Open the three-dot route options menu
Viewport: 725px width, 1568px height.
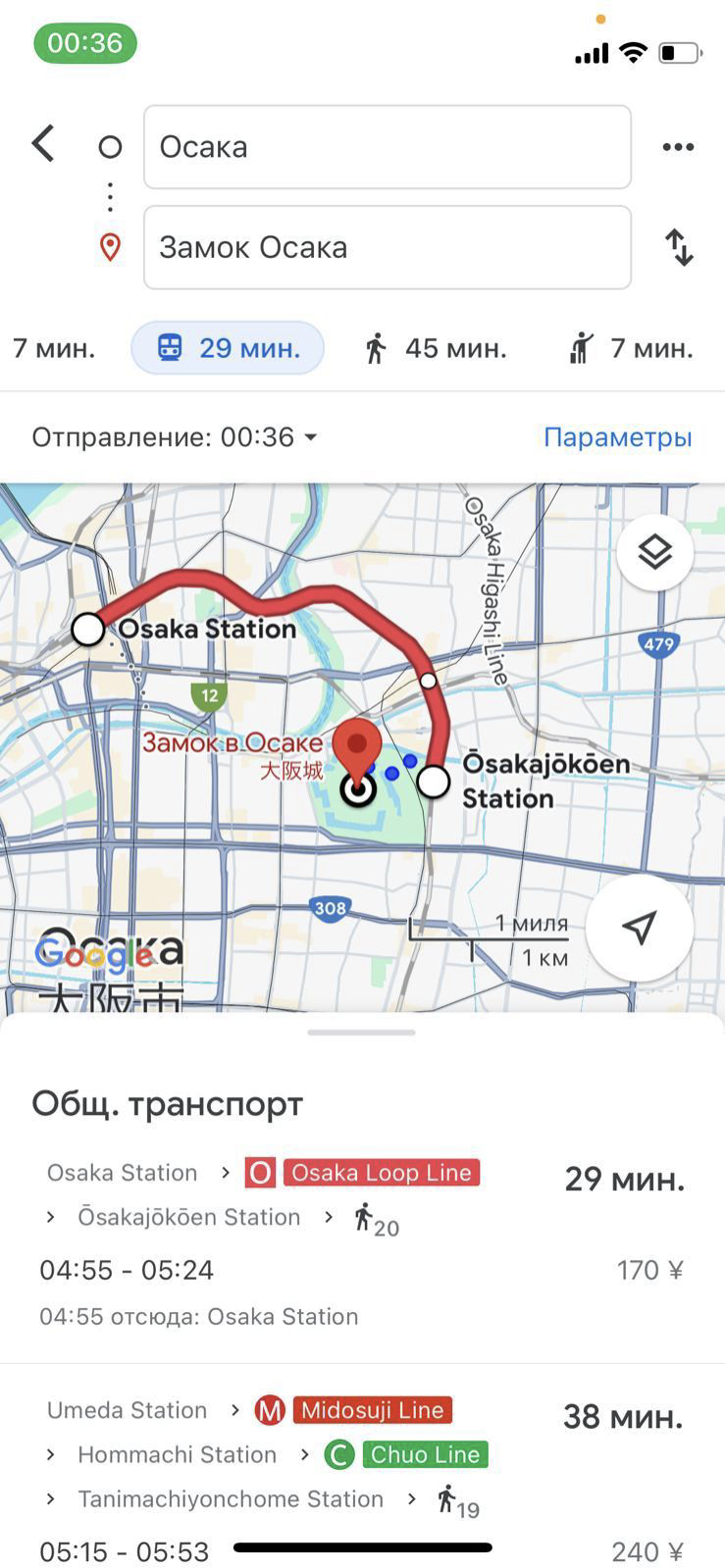(x=678, y=145)
